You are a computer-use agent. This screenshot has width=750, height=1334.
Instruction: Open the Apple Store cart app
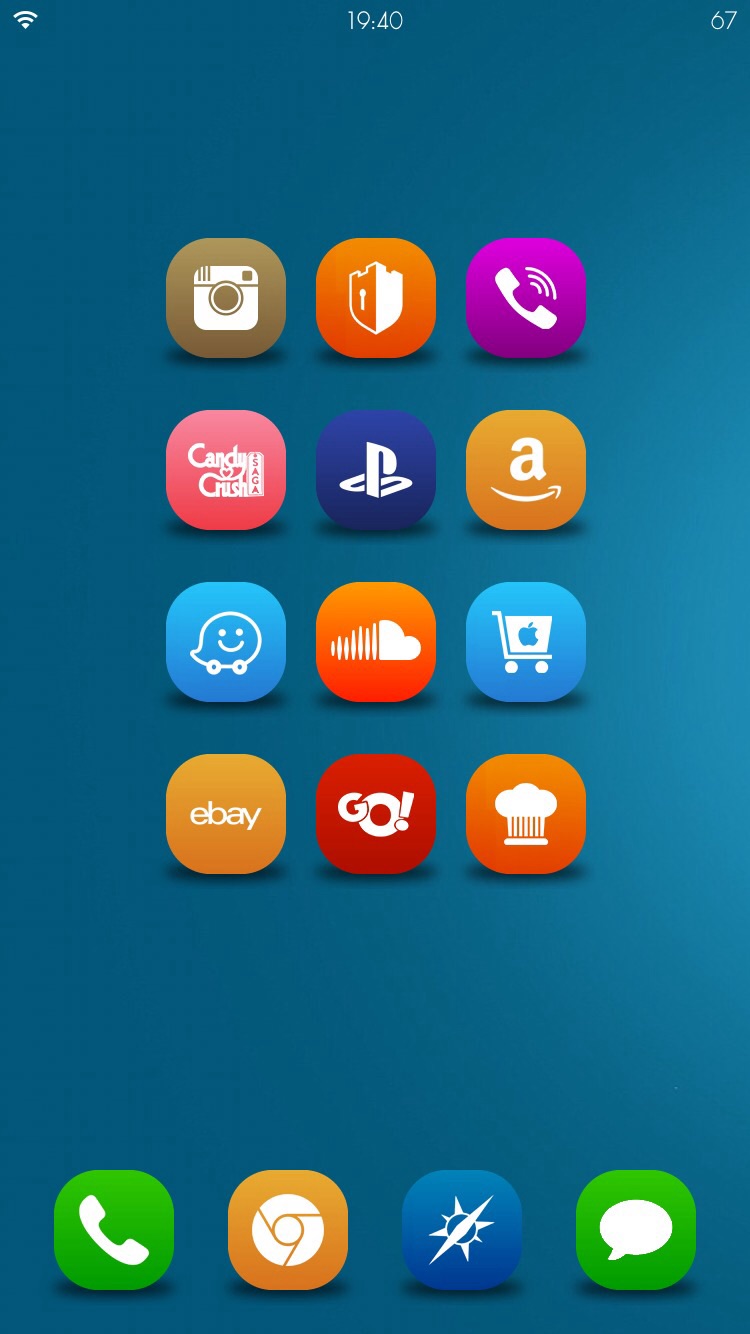526,642
